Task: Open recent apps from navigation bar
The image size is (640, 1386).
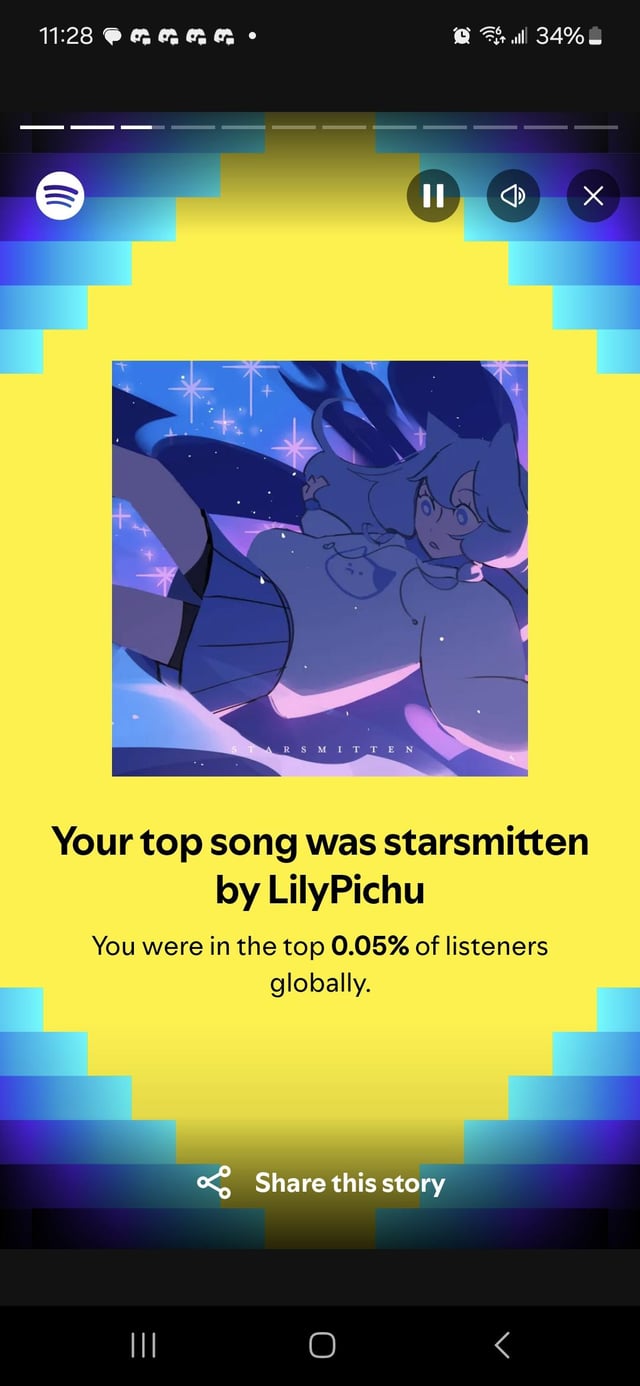Action: 143,1345
